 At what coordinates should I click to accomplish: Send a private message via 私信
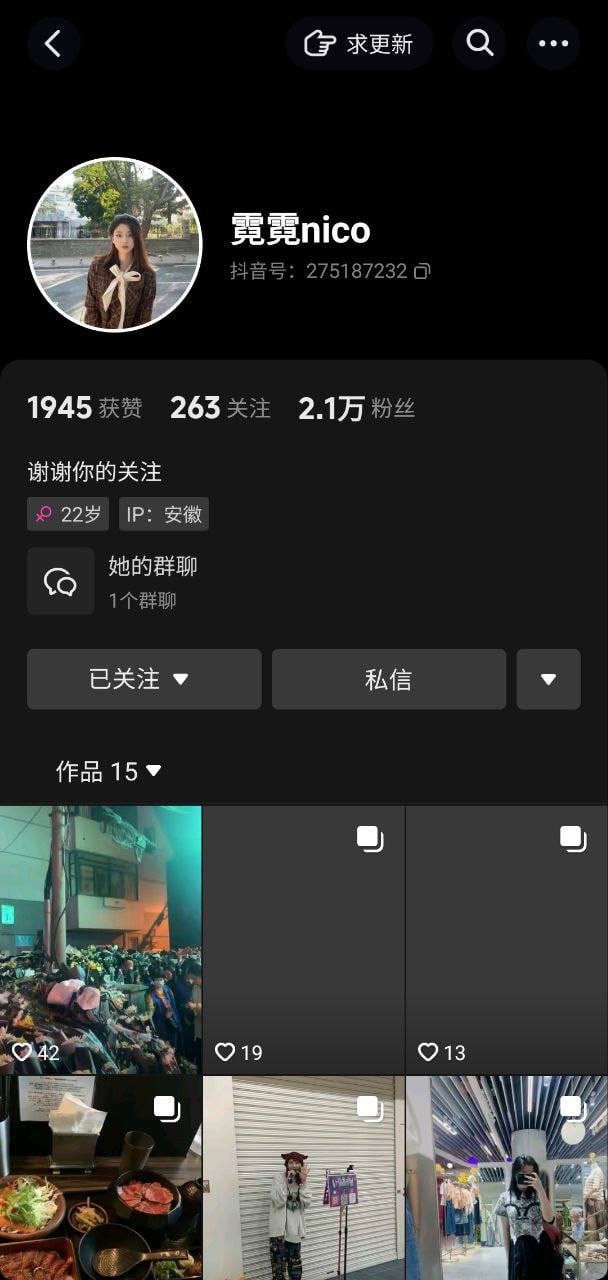(x=388, y=679)
